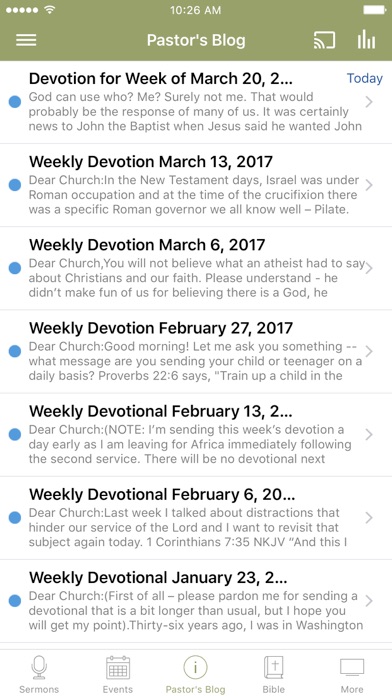Read Weekly Devotion March 13, 2017
Screen dimensions: 392x696
click(196, 185)
